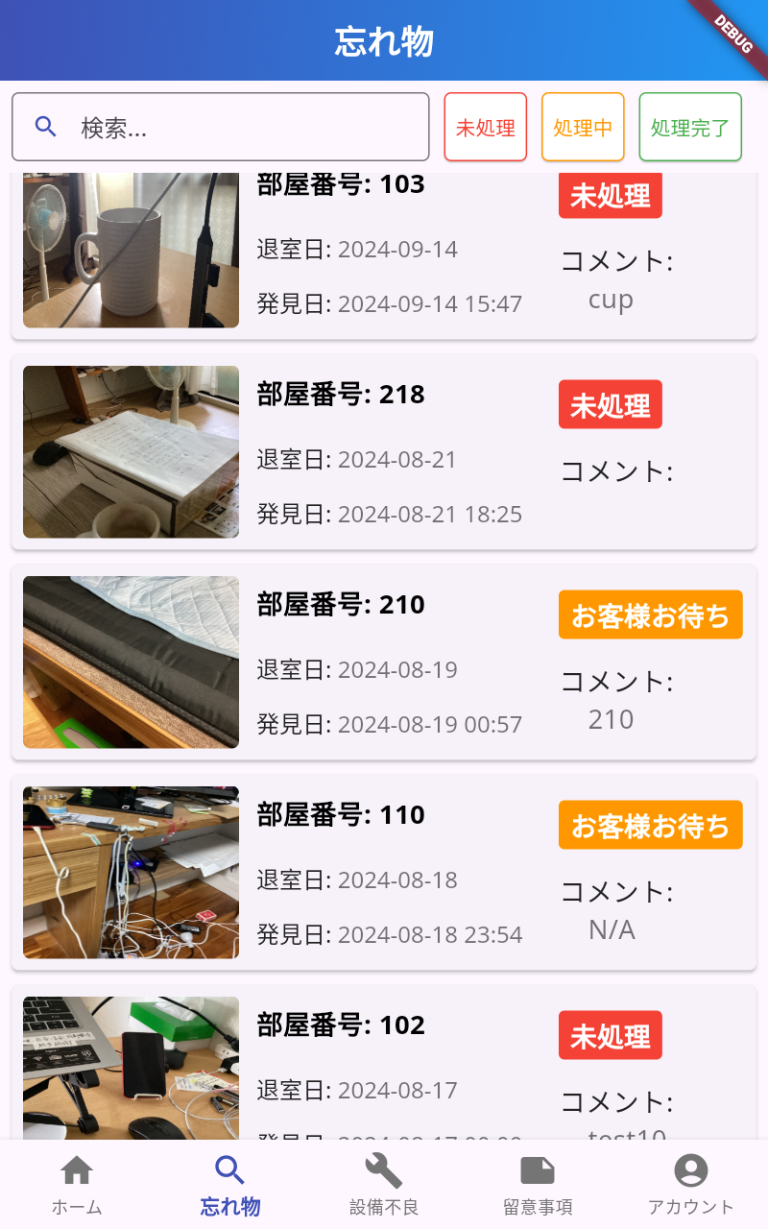The width and height of the screenshot is (768, 1229).
Task: Open the 忘れ物 magnifier tab icon
Action: pos(229,1170)
